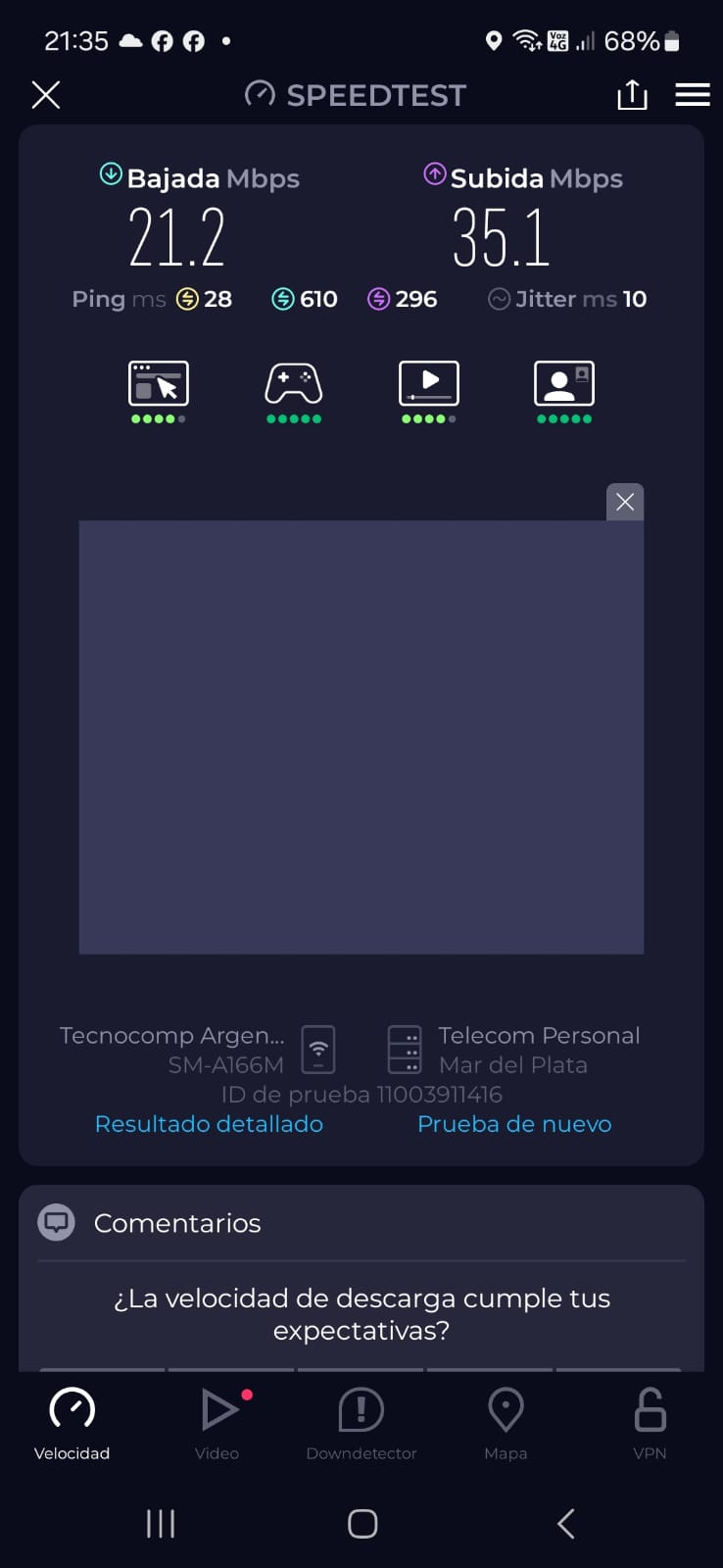Go to the VPN tab
Viewport: 723px width, 1568px height.
click(650, 1423)
